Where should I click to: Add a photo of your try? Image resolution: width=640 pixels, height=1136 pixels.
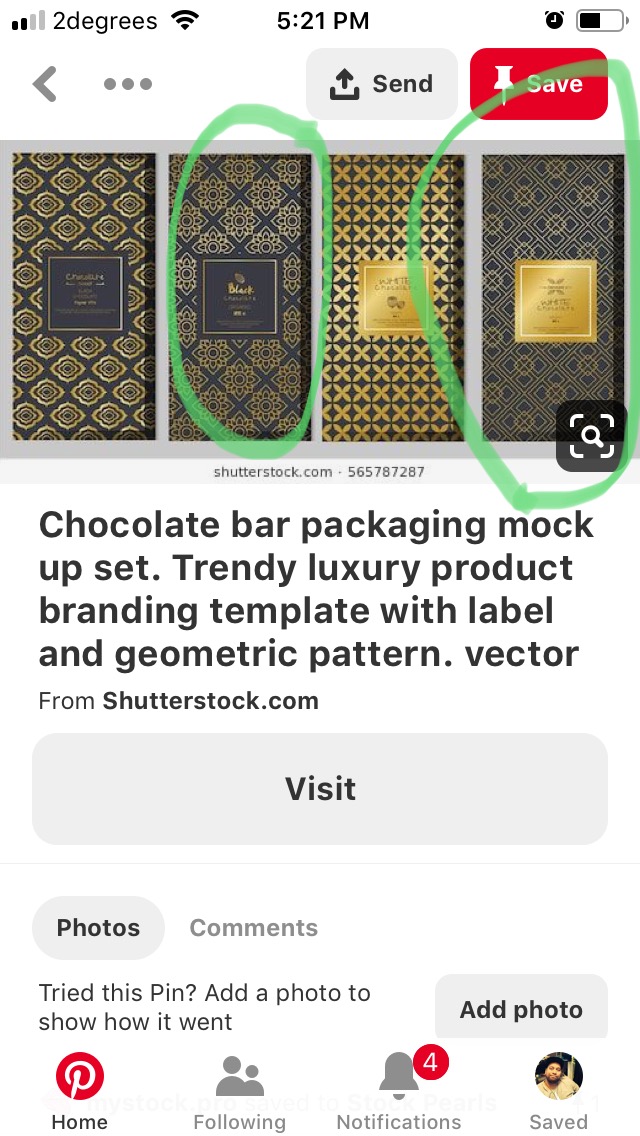coord(521,1009)
